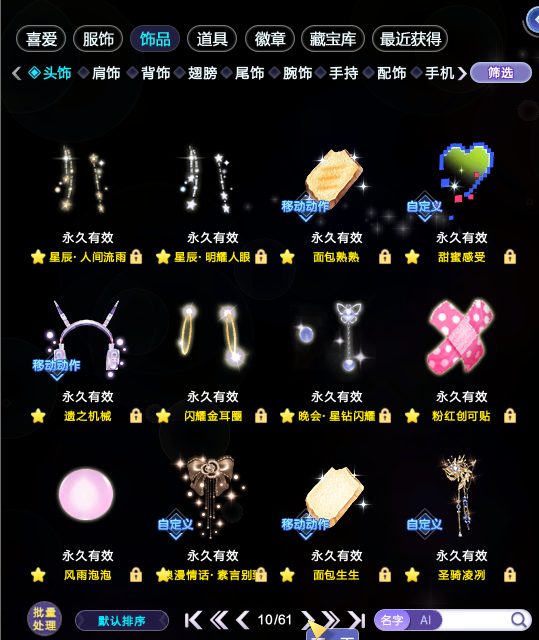The height and width of the screenshot is (640, 539).
Task: Select the 风雨泡泡 pink bubble item
Action: [x=87, y=494]
